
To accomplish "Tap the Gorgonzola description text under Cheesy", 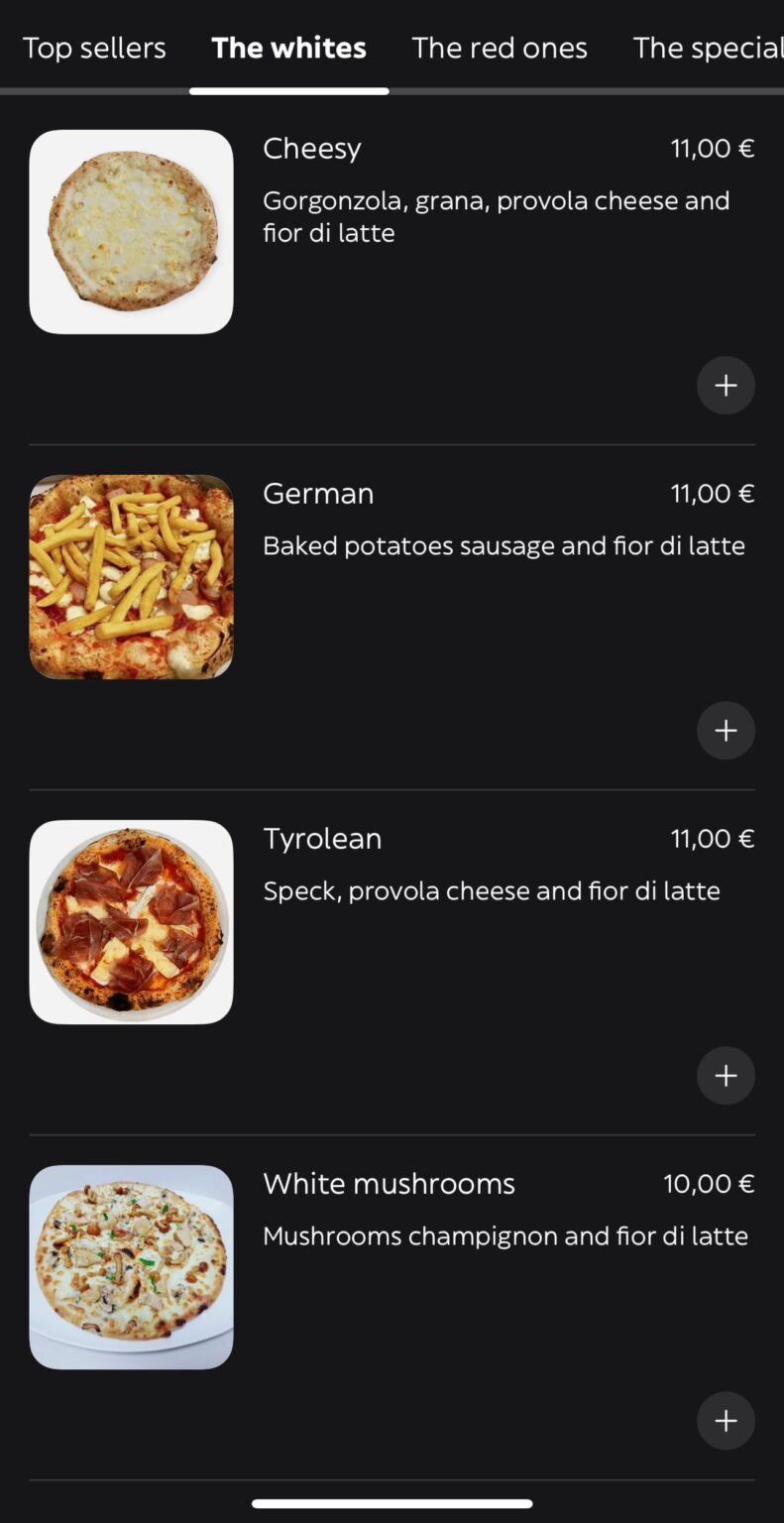I will (x=497, y=216).
